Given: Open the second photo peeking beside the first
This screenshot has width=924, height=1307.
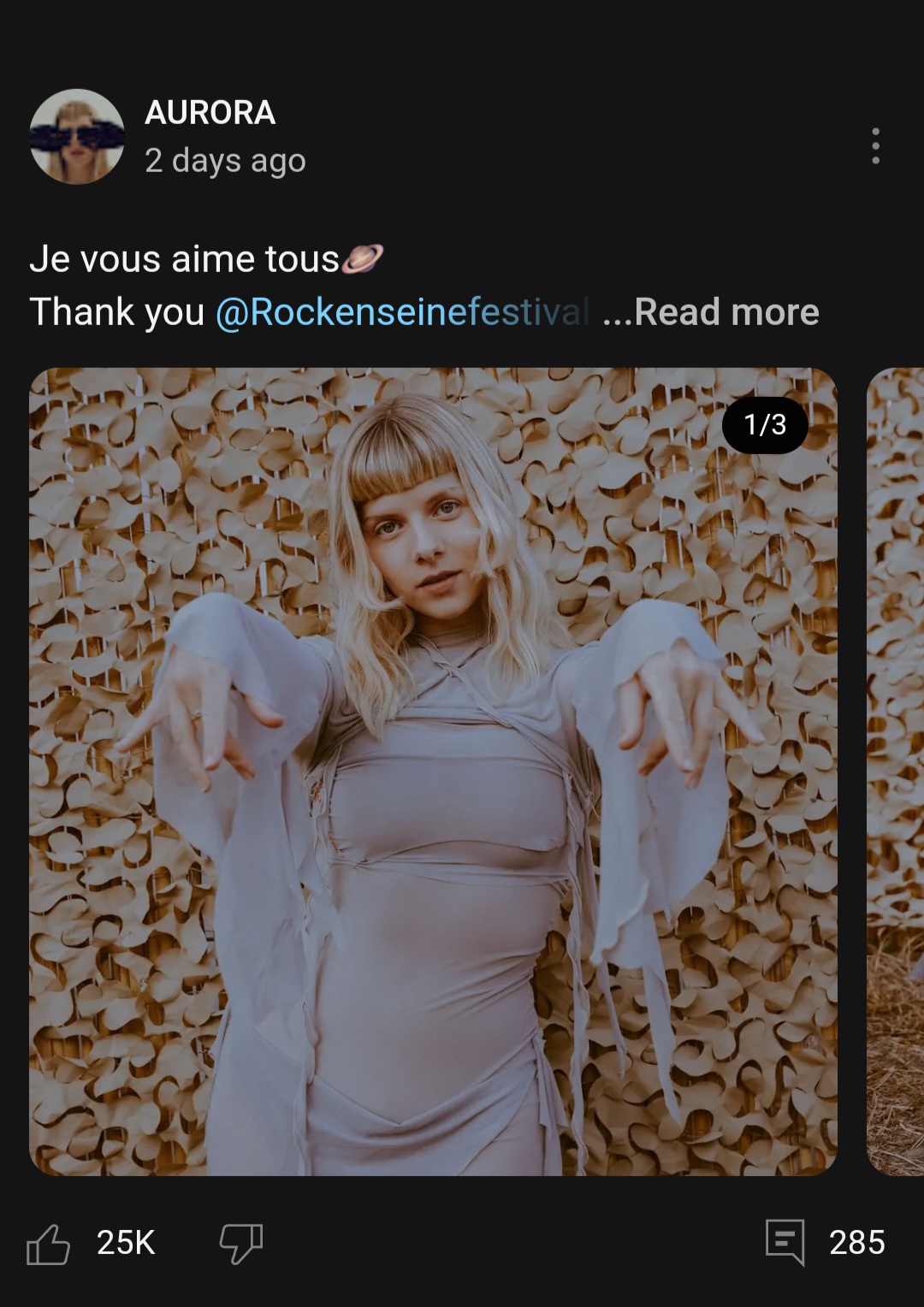Looking at the screenshot, I should (896, 772).
